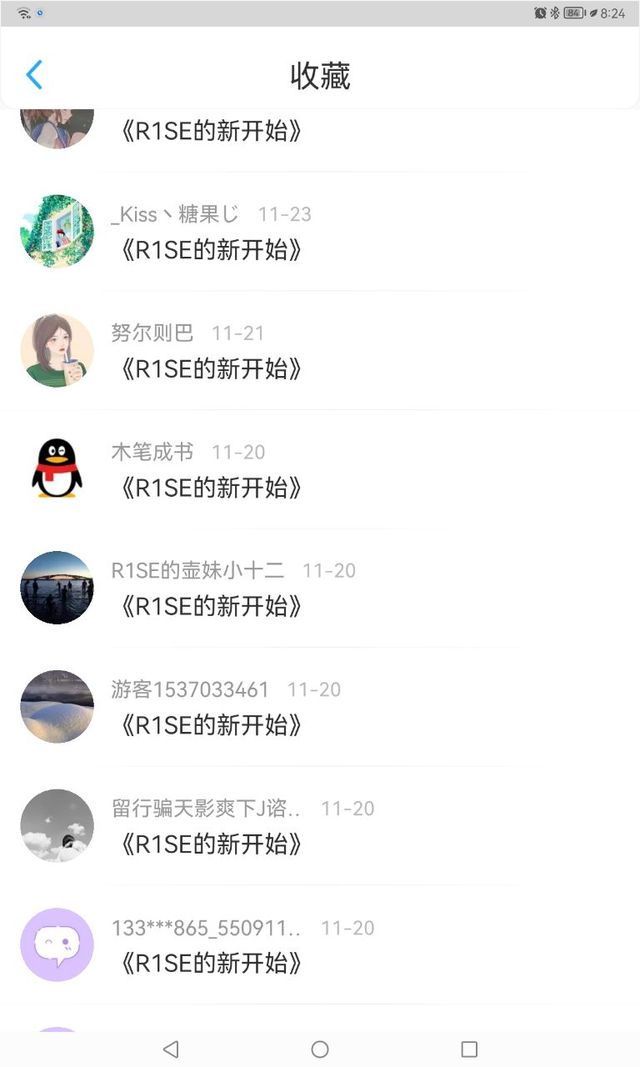Go back from the 收藏 page
The height and width of the screenshot is (1067, 640).
34,75
